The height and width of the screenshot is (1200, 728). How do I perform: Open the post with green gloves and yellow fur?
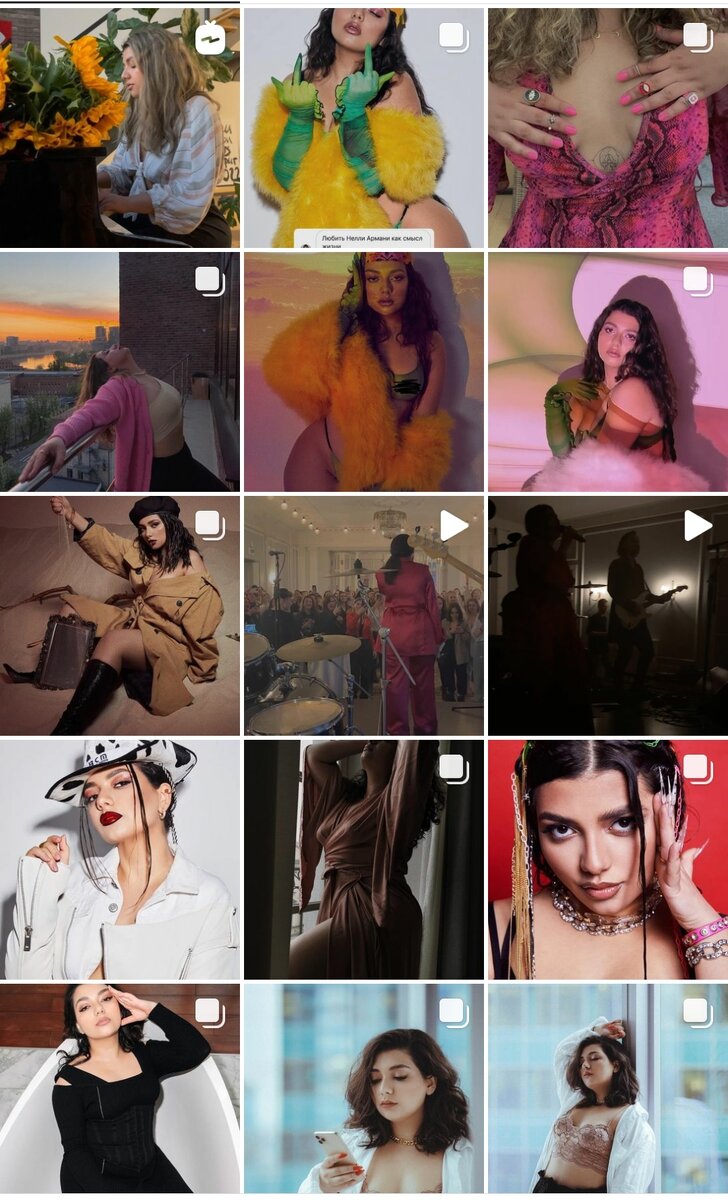coord(364,128)
